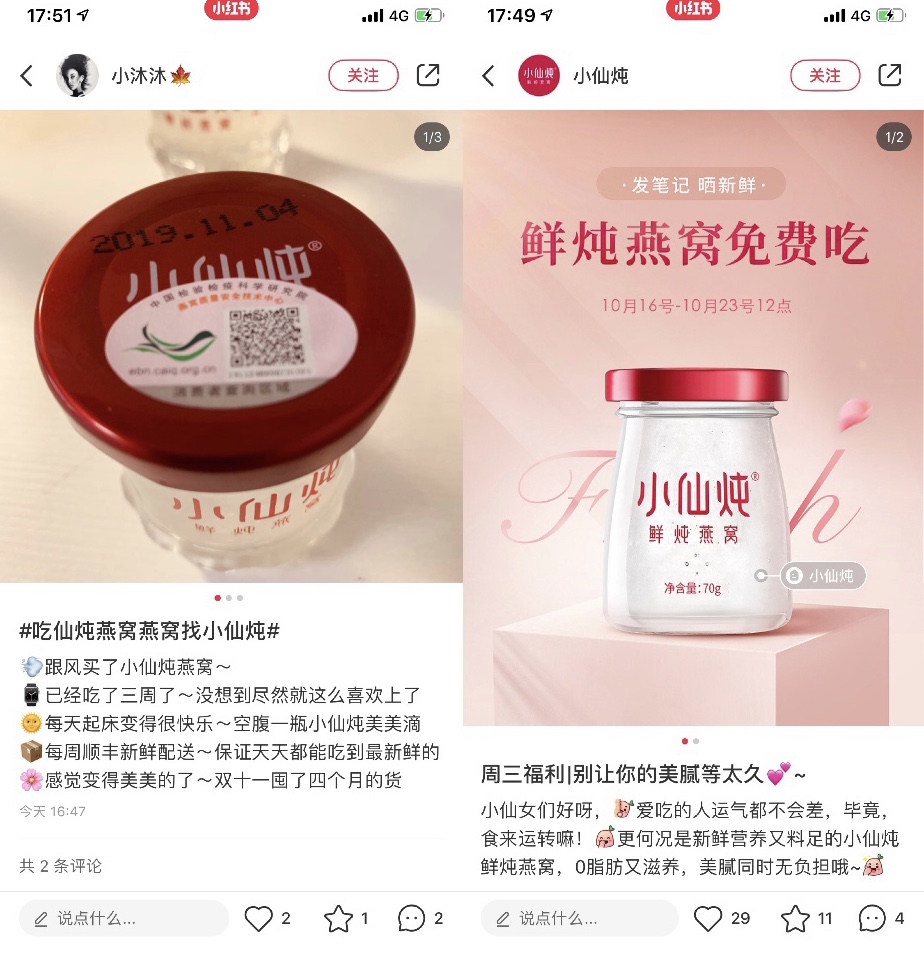View the 2 comments on 小沐沐's post
Viewport: 924px width, 961px height.
(x=411, y=918)
